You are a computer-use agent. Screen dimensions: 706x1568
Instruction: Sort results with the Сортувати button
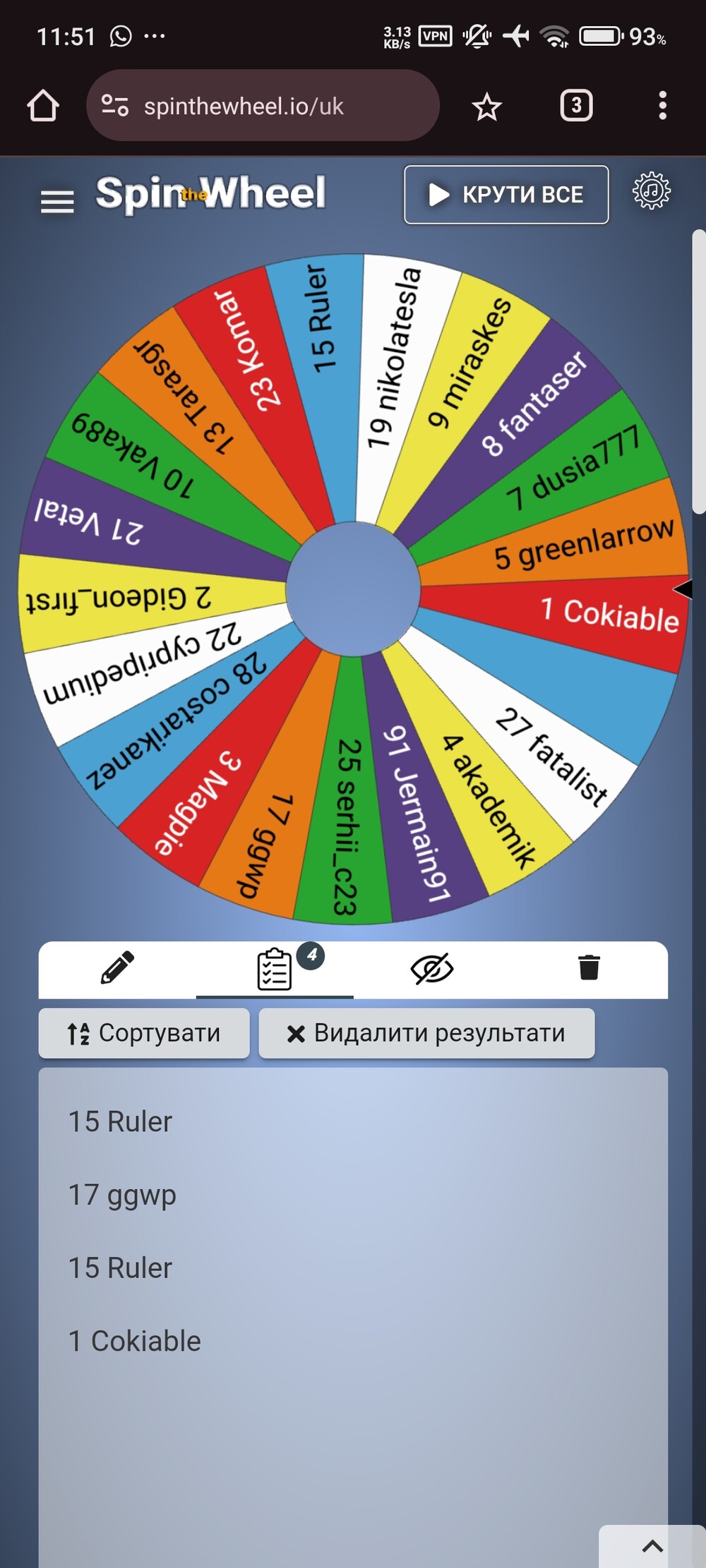tap(144, 1033)
